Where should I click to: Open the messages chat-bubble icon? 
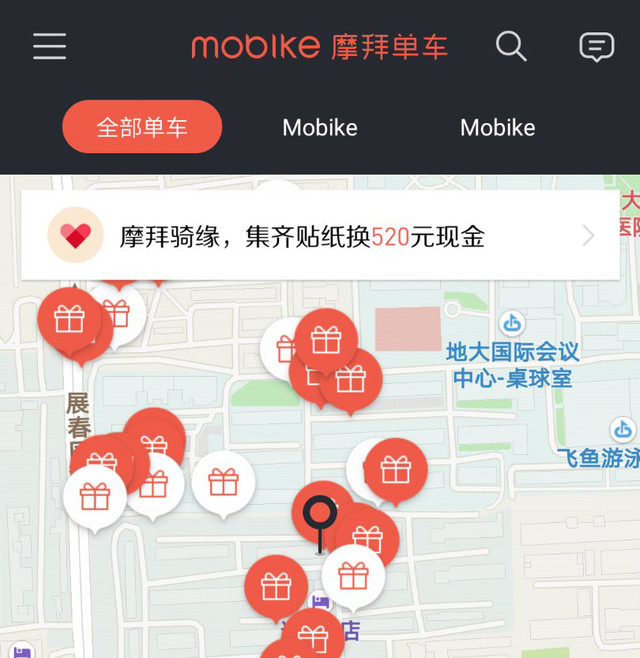coord(597,46)
